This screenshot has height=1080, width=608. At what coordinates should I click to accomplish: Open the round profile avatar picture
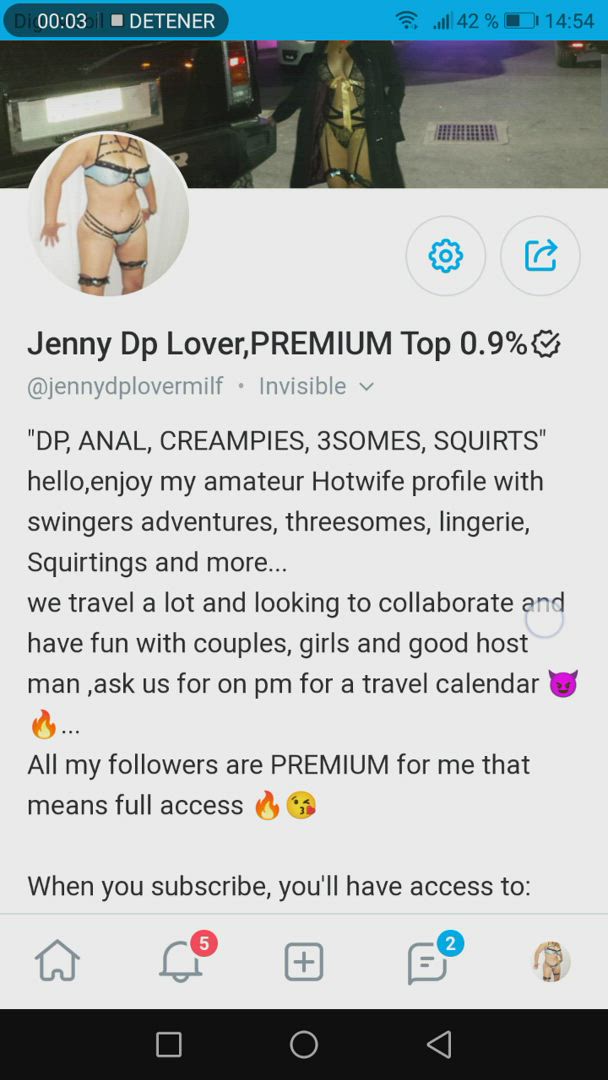[x=108, y=215]
